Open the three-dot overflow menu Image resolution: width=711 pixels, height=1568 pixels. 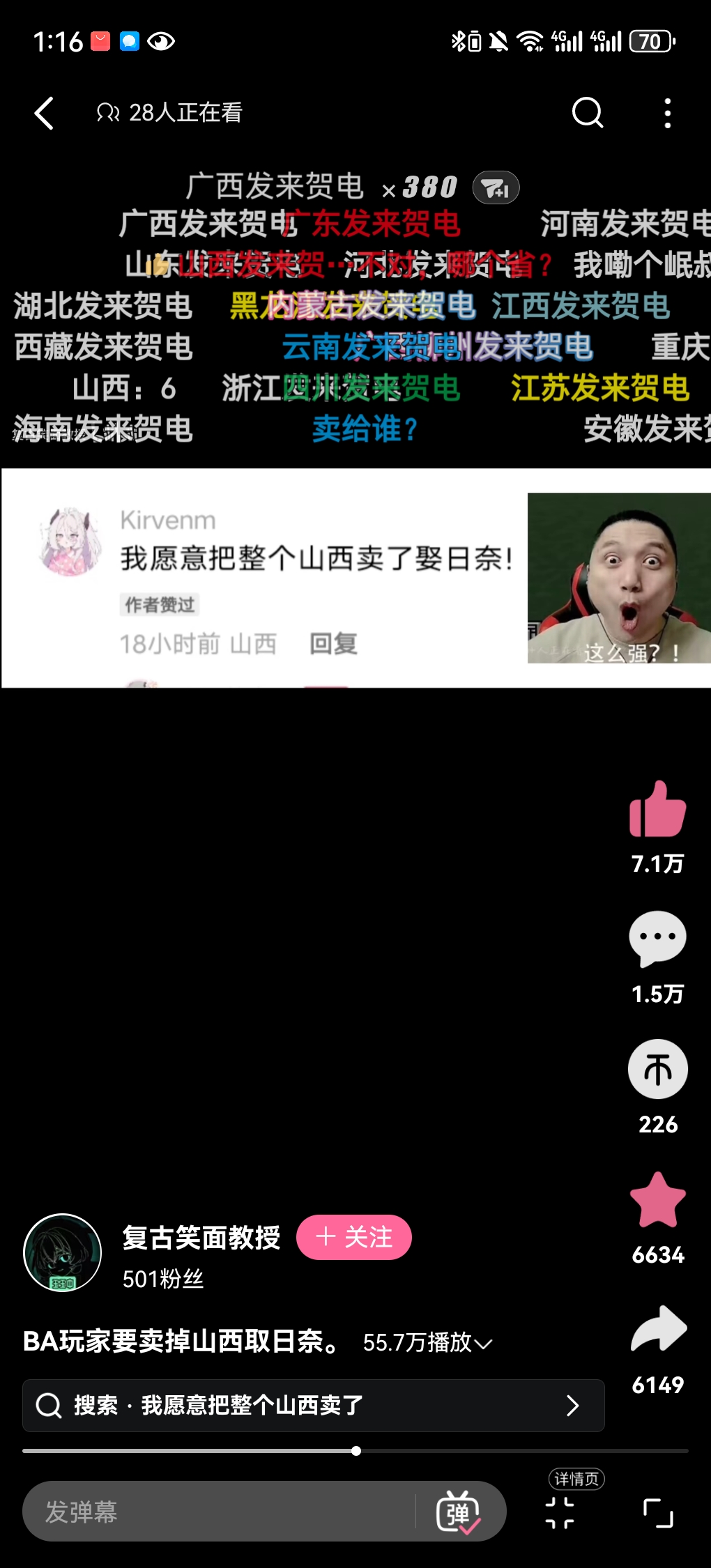coord(667,113)
